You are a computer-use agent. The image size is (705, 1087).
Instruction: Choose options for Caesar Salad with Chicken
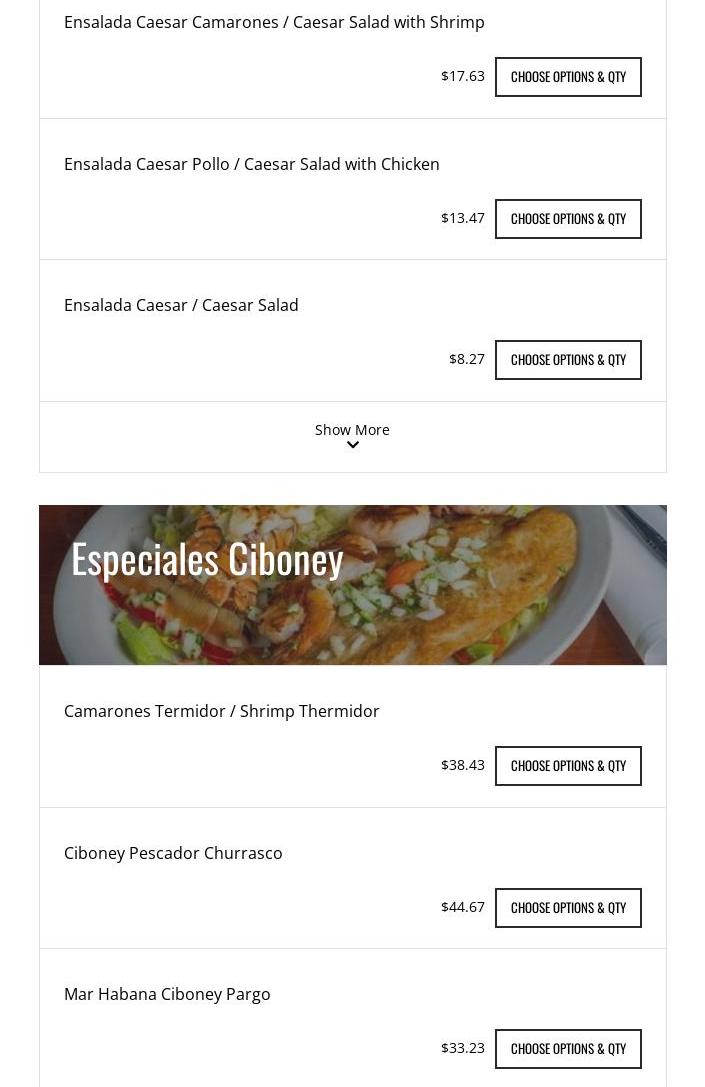click(568, 219)
